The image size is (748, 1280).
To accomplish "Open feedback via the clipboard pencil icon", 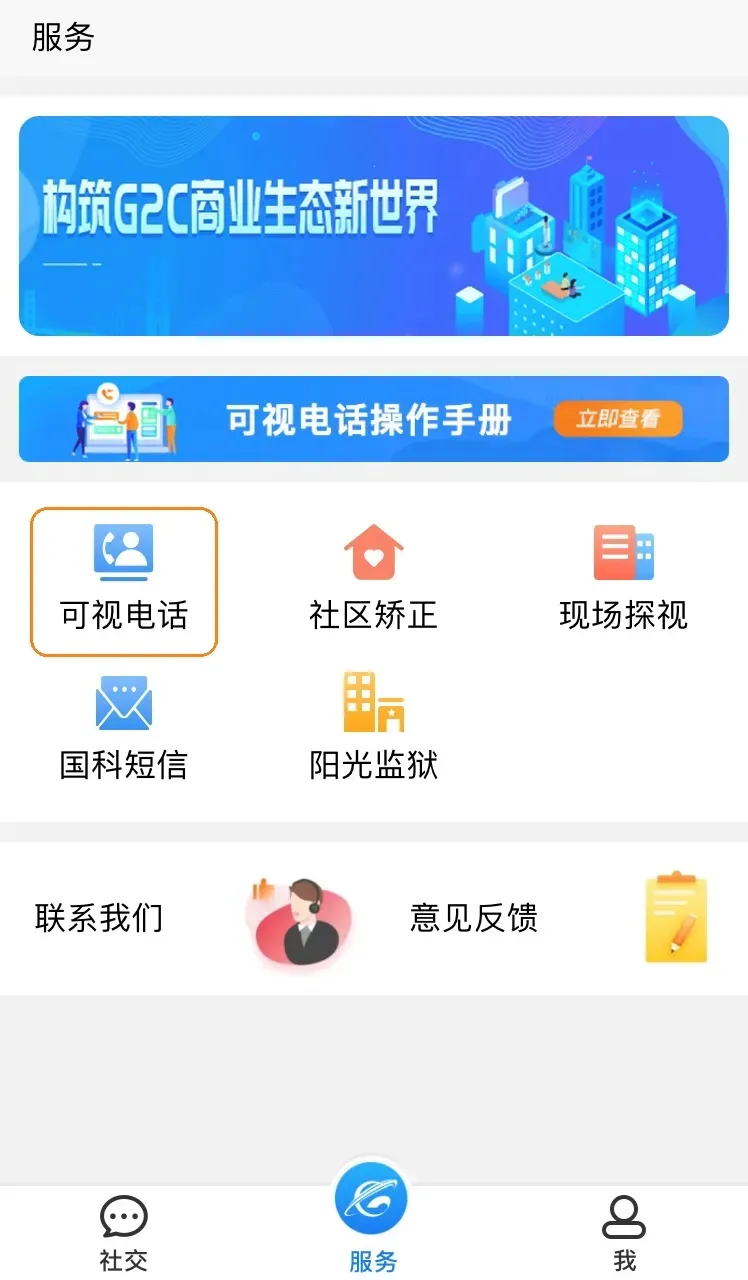I will tap(677, 918).
